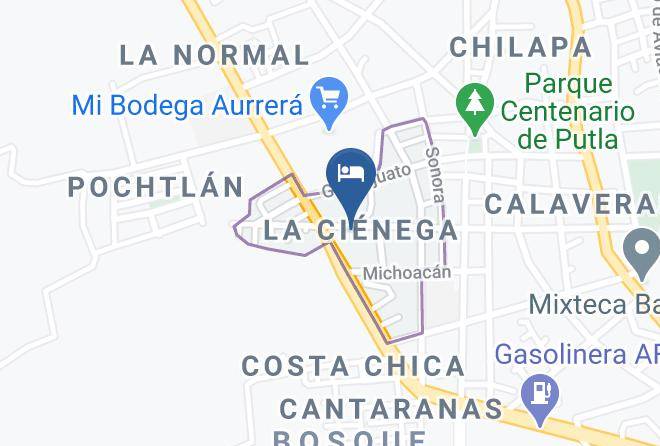Select the Parque Centenario de Putla marker
This screenshot has height=446, width=660.
(475, 109)
